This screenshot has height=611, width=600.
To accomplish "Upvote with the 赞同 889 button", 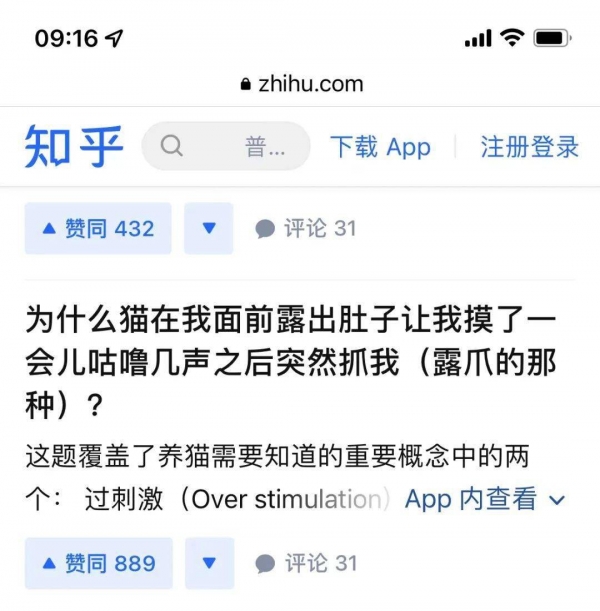I will [98, 564].
